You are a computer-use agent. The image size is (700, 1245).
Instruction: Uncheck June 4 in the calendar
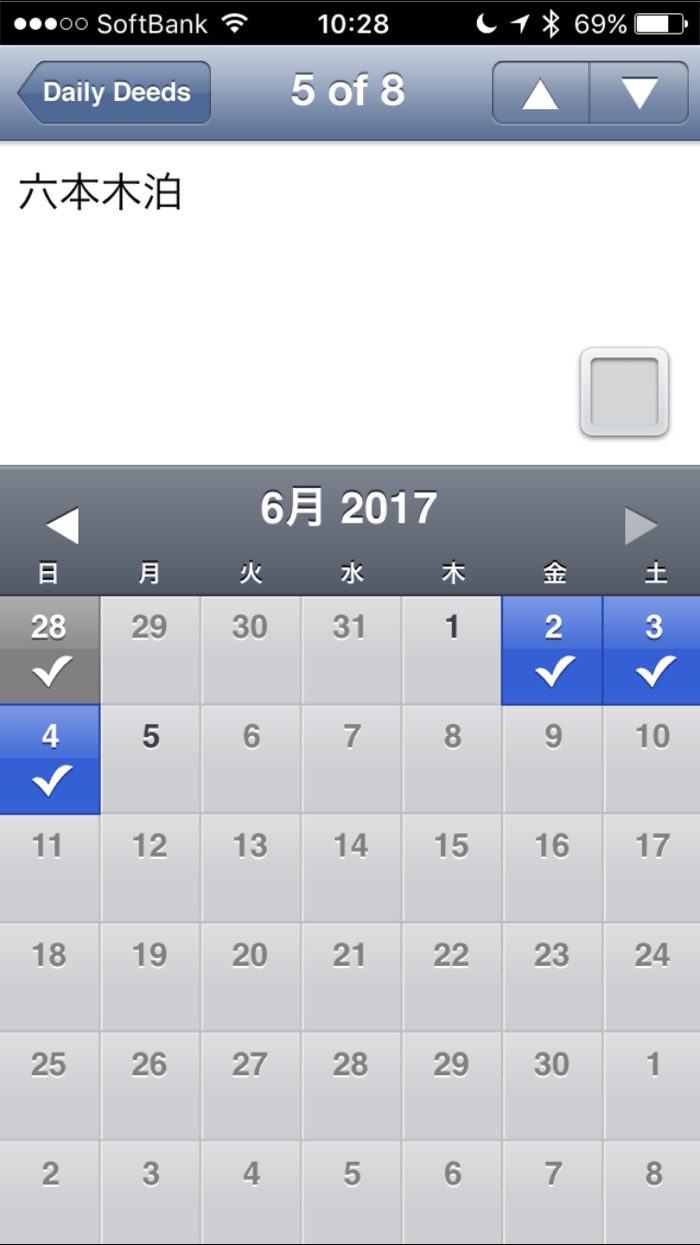point(50,759)
